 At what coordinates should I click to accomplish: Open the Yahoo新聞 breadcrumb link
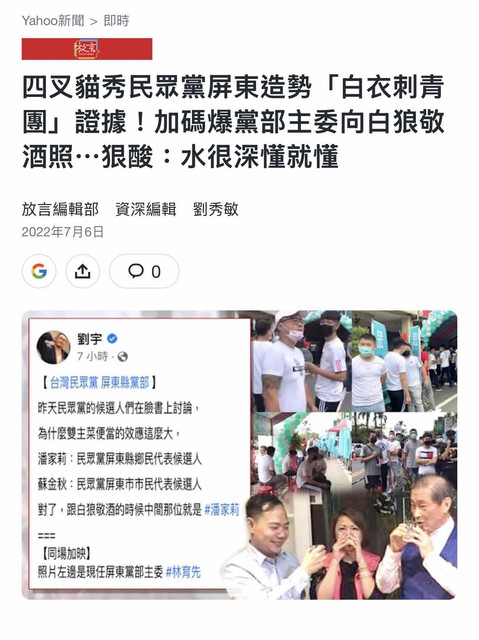[53, 20]
